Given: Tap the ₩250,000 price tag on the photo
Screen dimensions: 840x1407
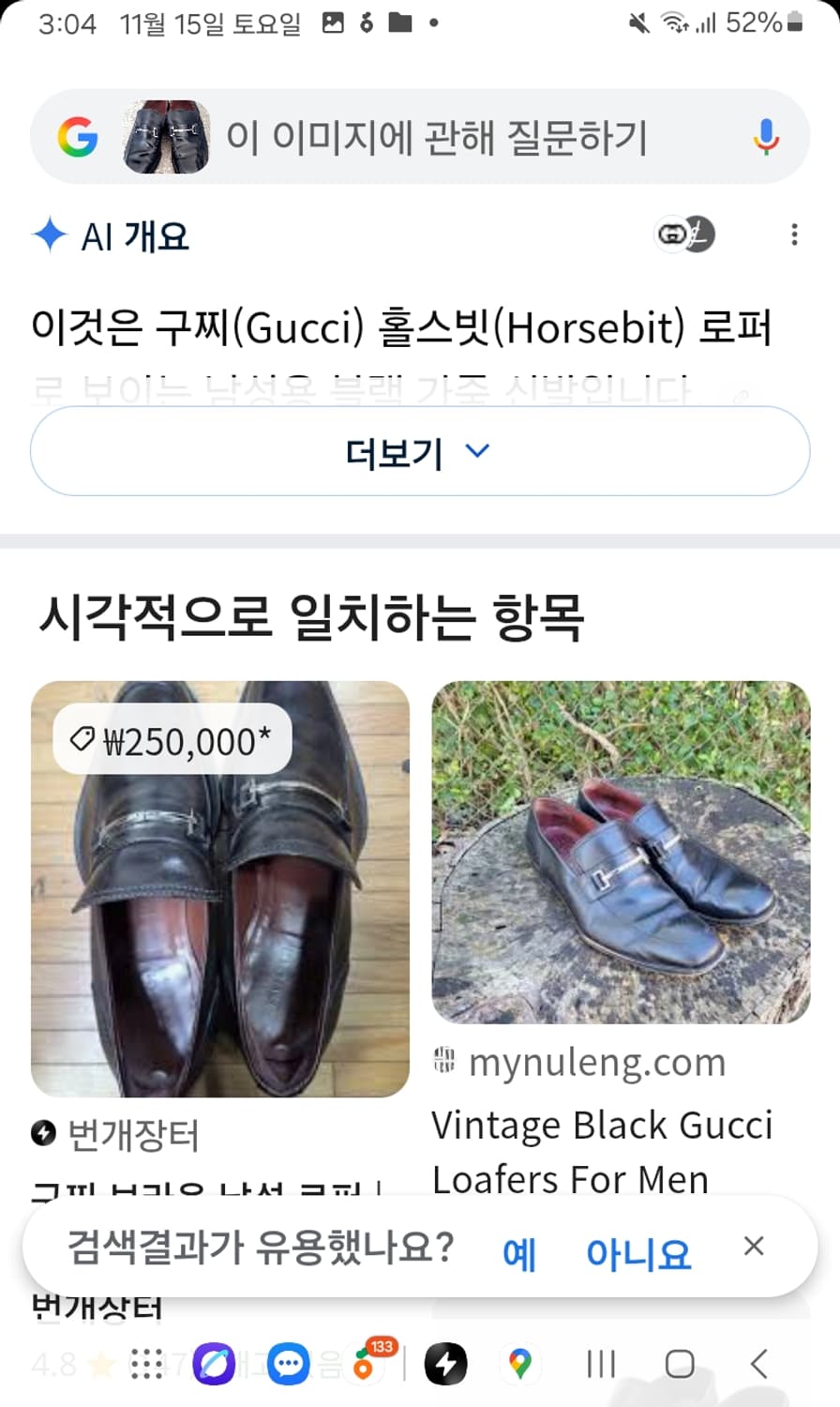Looking at the screenshot, I should coord(172,738).
